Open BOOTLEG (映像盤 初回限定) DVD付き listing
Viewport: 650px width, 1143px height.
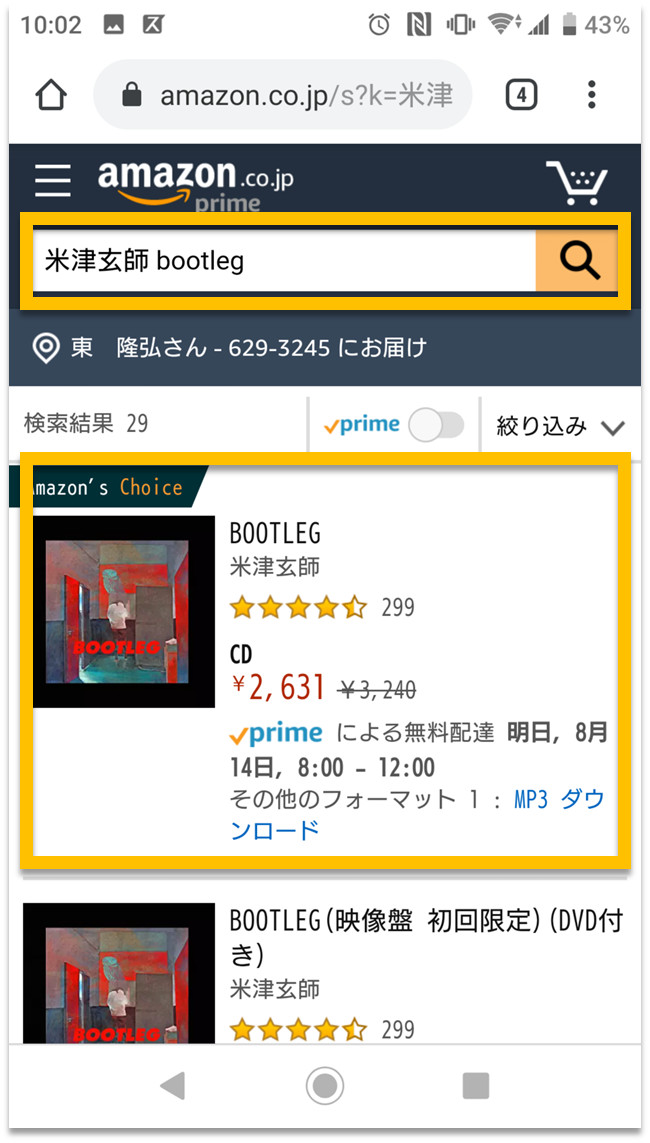(x=426, y=935)
